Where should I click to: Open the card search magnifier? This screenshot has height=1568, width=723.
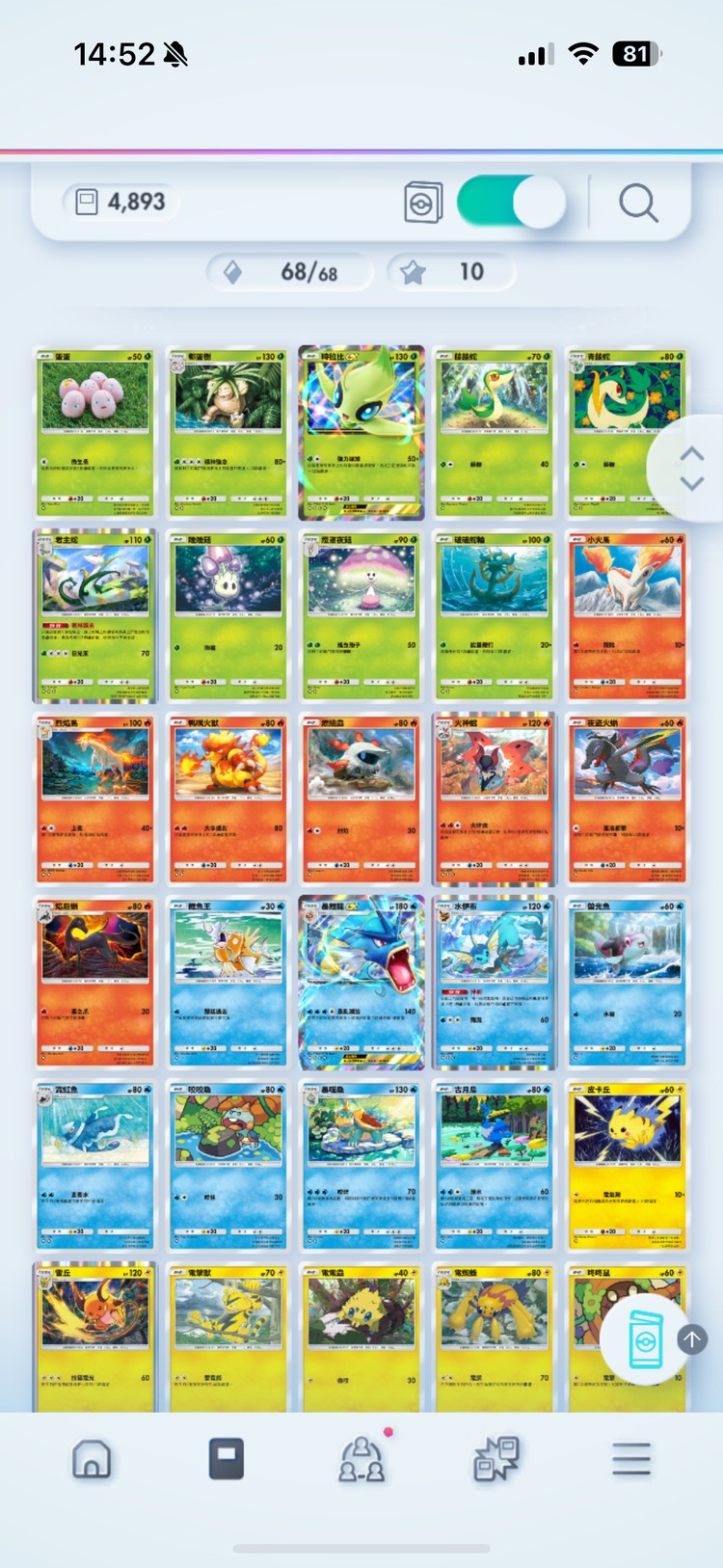[x=637, y=203]
